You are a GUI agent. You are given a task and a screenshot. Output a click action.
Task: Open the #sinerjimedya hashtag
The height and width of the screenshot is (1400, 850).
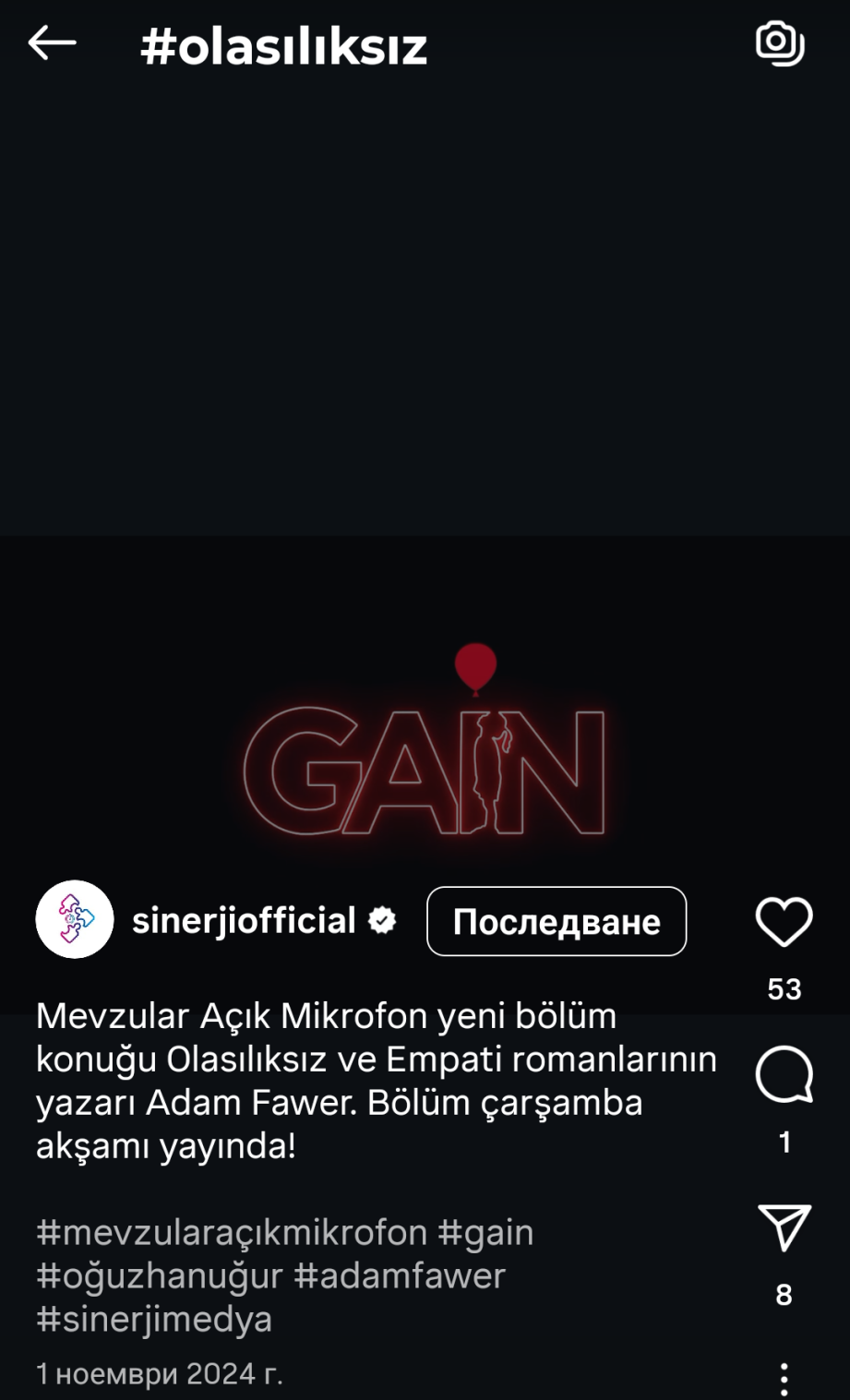(x=154, y=1320)
